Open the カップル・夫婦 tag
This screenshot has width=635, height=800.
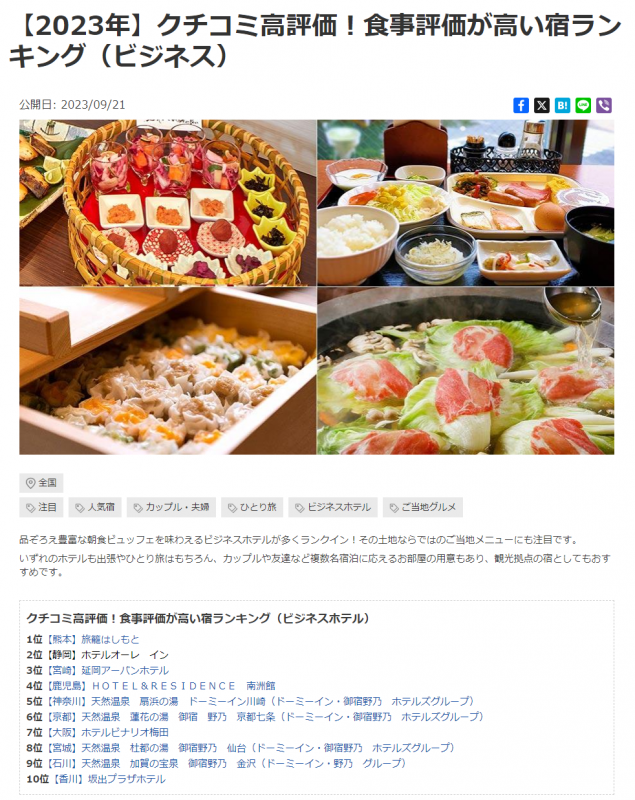(x=169, y=507)
